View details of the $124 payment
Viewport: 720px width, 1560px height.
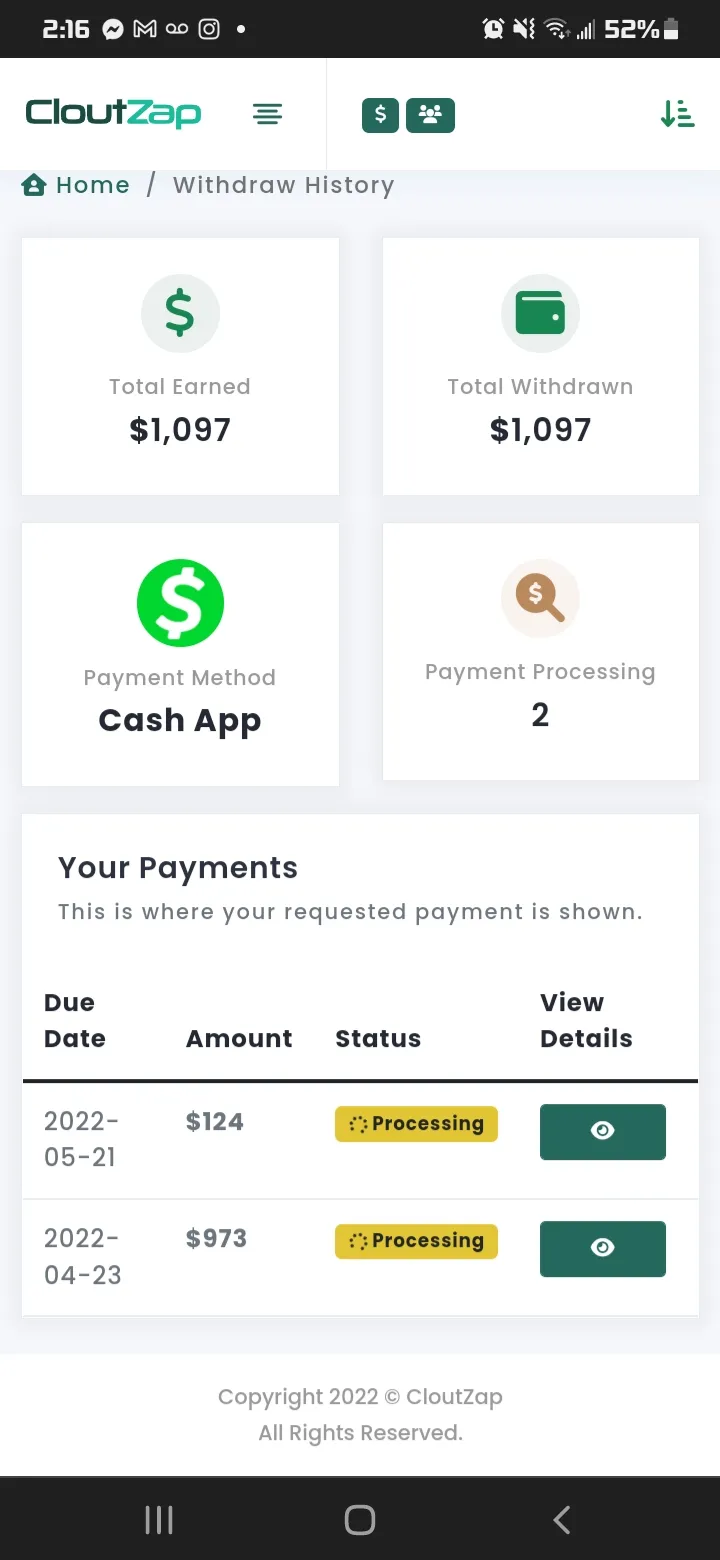(603, 1131)
